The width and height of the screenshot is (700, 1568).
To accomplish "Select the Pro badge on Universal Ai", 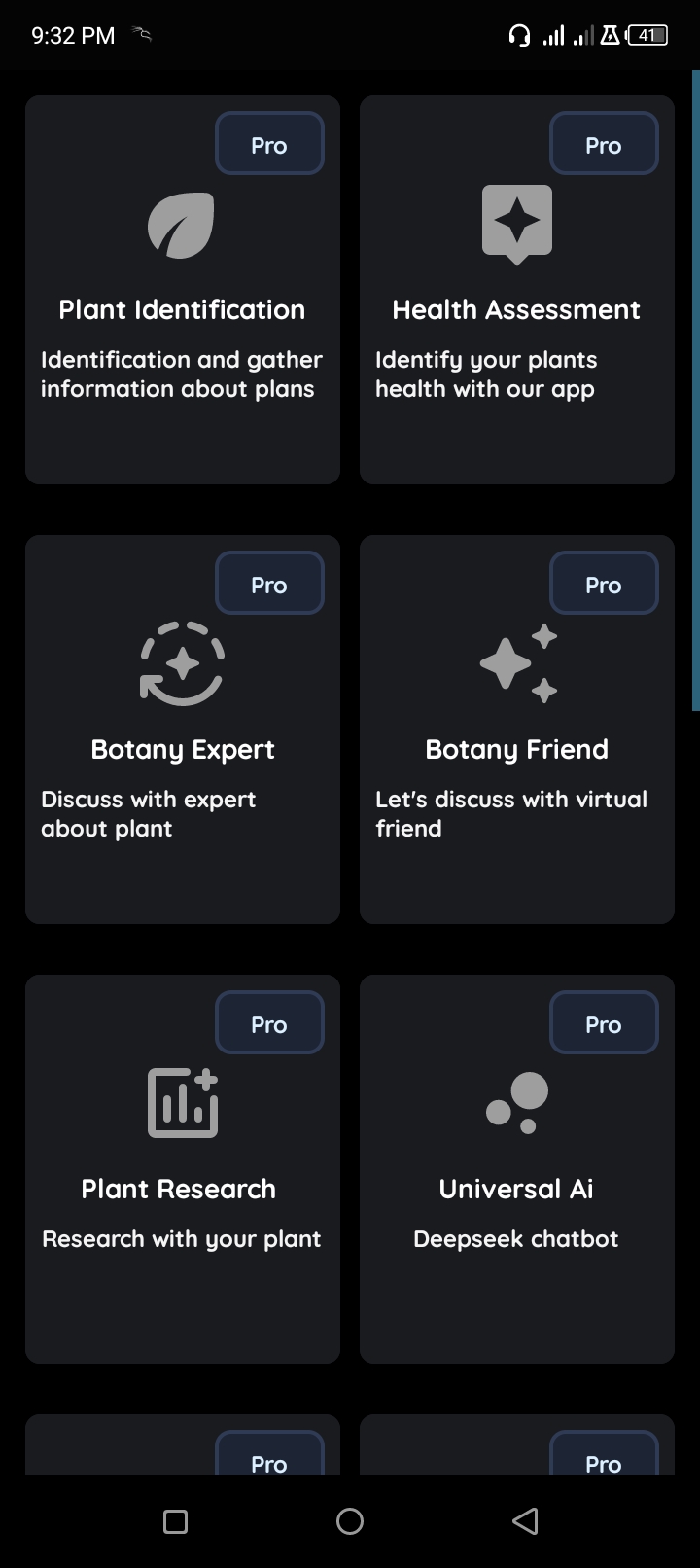I will coord(604,1022).
